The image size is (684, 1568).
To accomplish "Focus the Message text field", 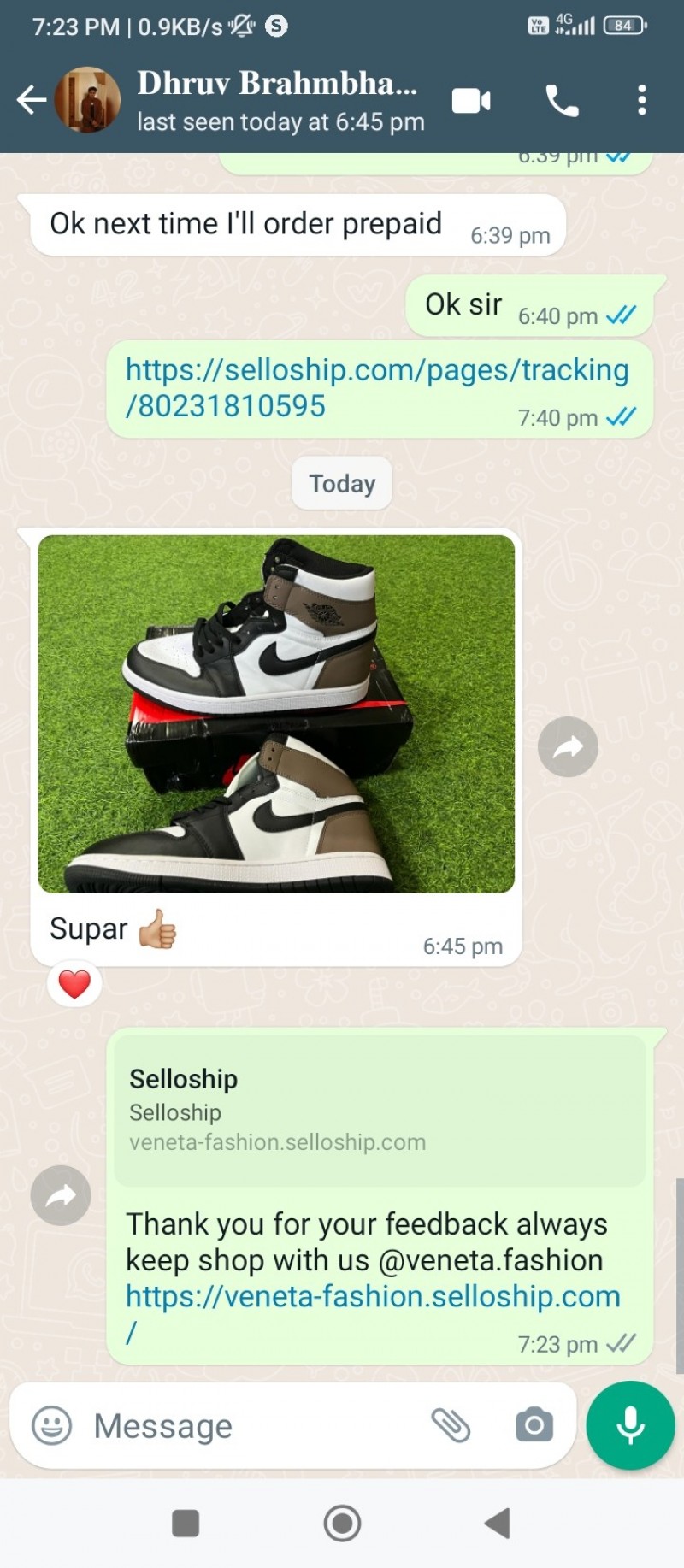I will tap(248, 1426).
